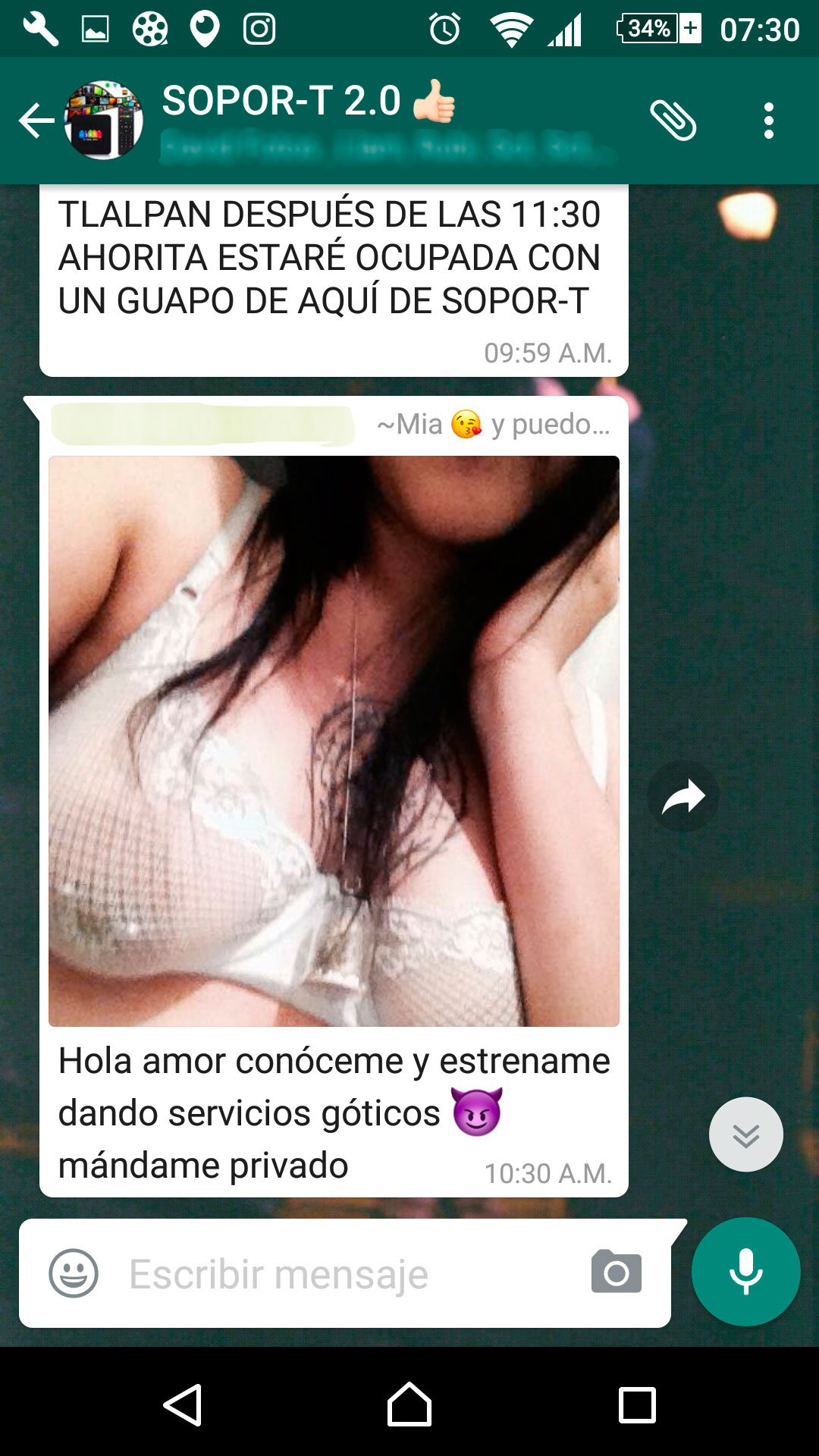Open the overflow options menu

point(769,121)
